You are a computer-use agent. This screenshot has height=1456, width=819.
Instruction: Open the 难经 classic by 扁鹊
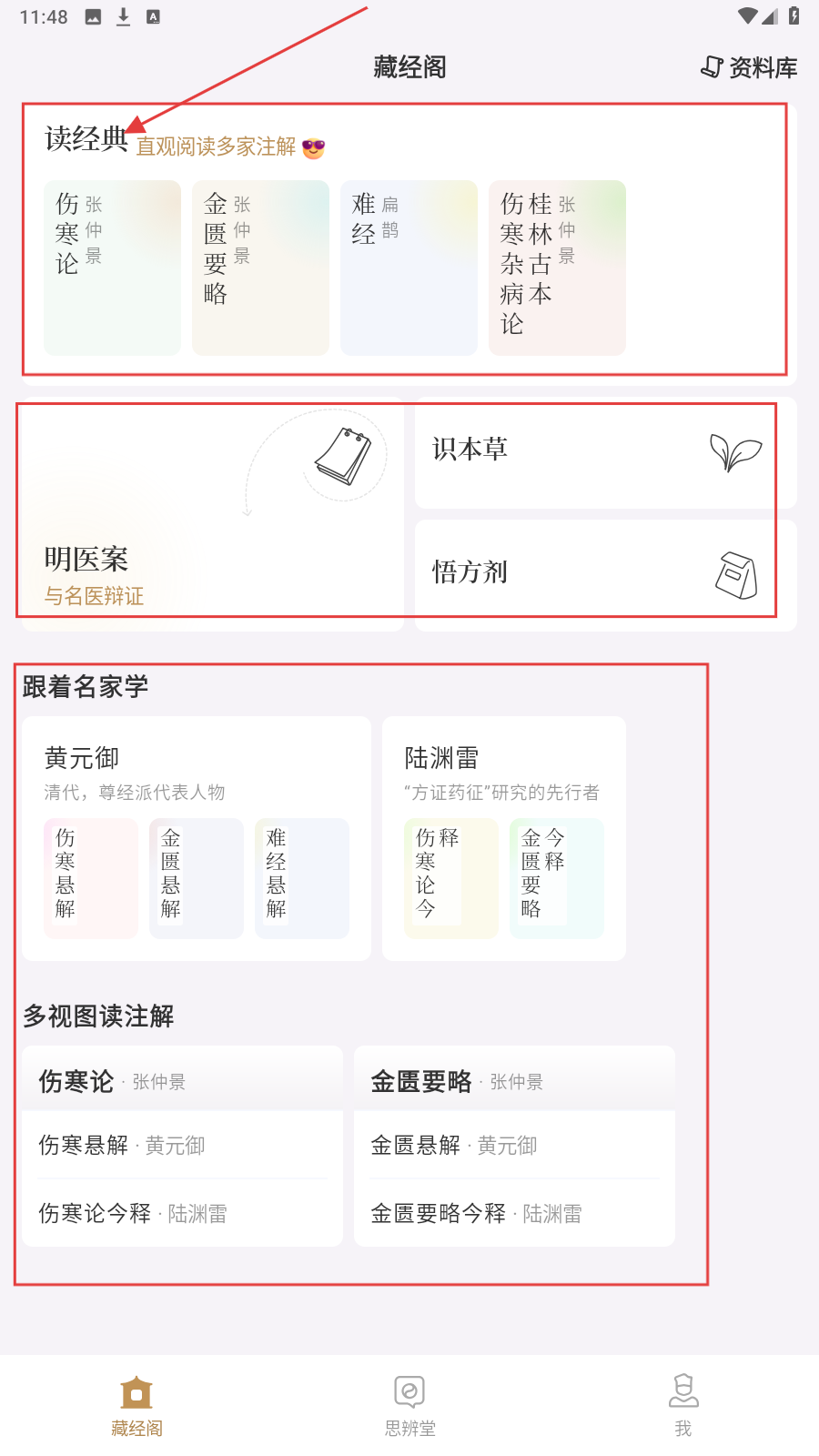pos(409,268)
